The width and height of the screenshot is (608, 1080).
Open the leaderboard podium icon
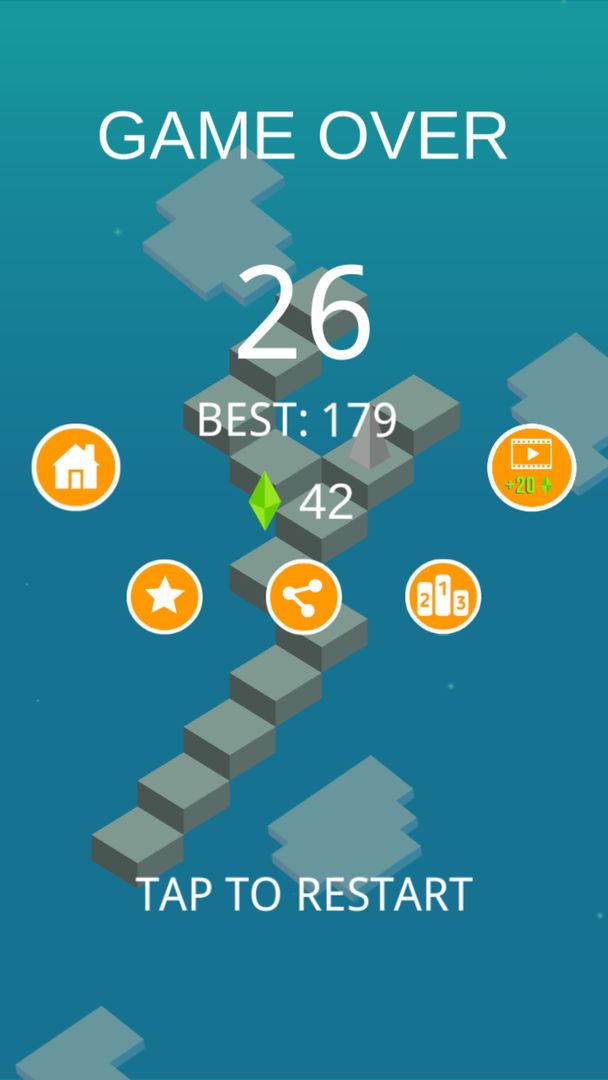coord(443,597)
